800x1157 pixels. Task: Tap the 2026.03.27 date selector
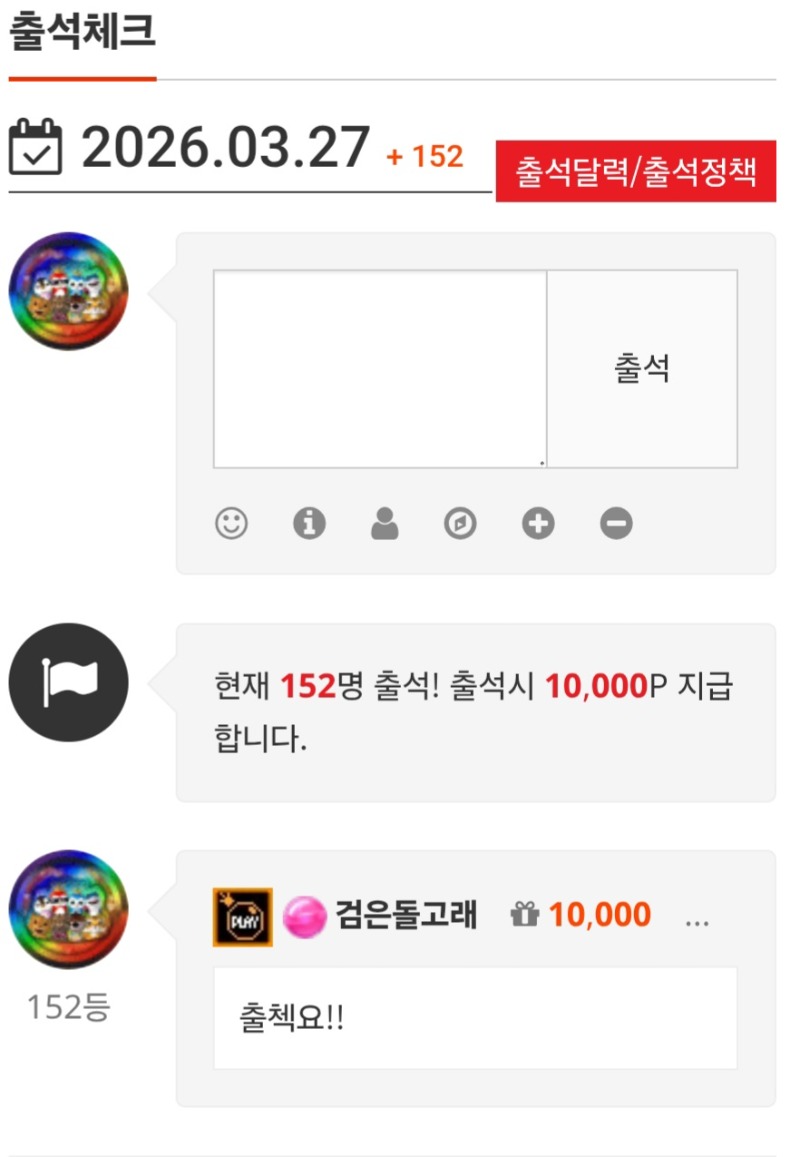pyautogui.click(x=225, y=148)
